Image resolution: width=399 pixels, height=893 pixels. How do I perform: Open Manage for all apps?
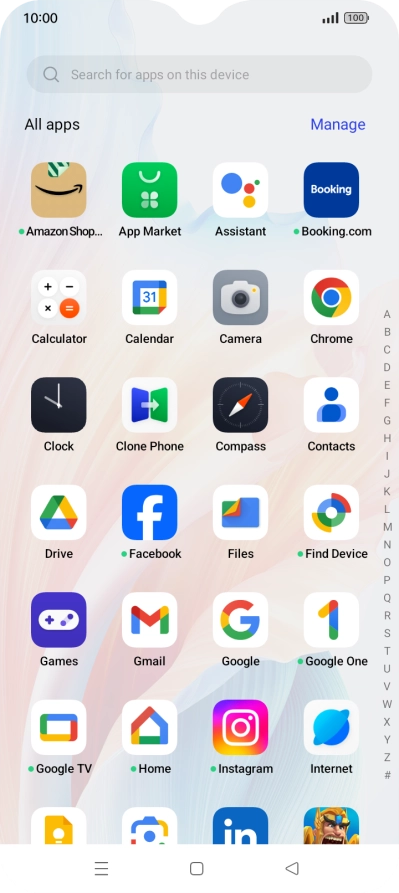click(338, 124)
